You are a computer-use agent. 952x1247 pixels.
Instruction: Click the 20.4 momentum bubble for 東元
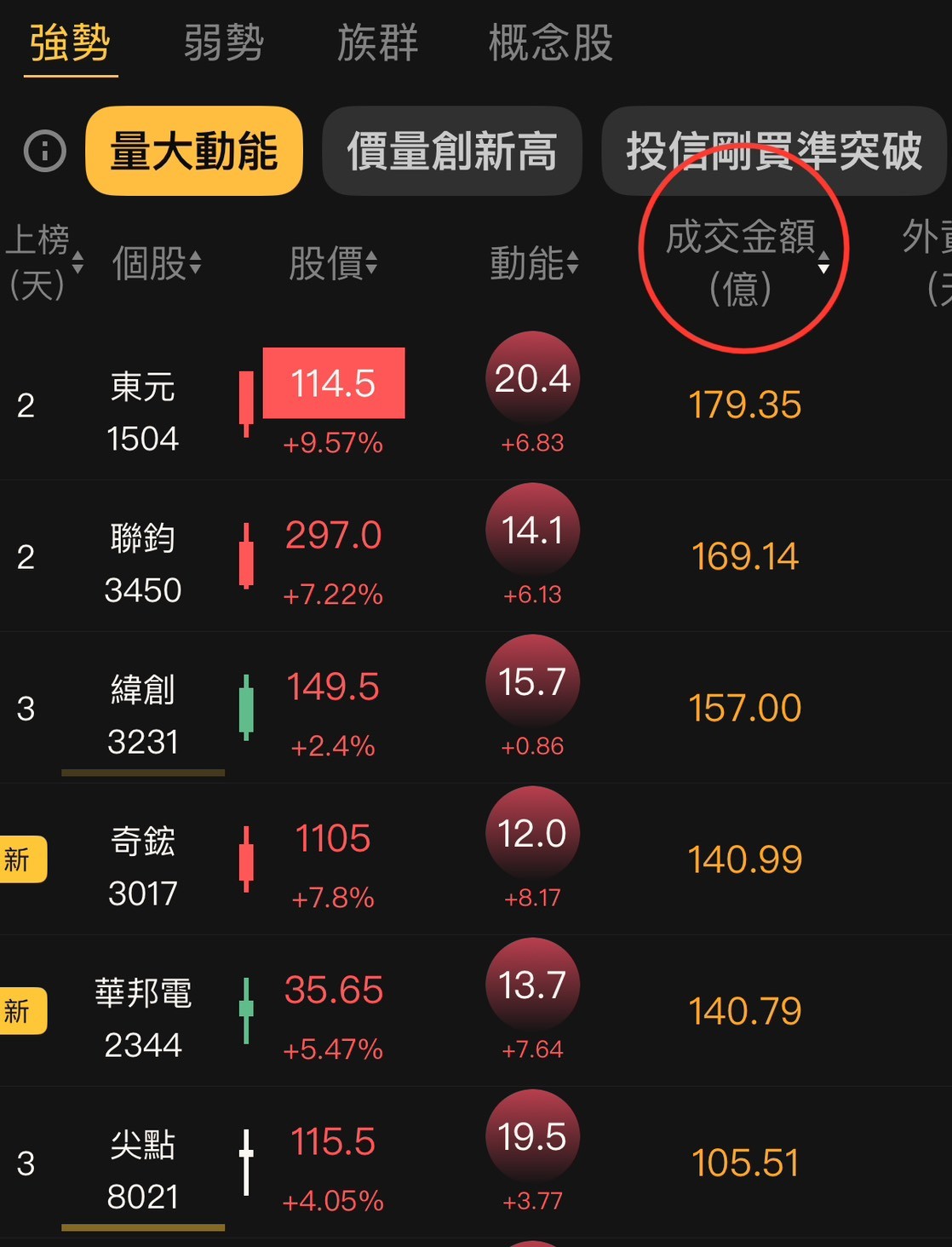pos(532,379)
